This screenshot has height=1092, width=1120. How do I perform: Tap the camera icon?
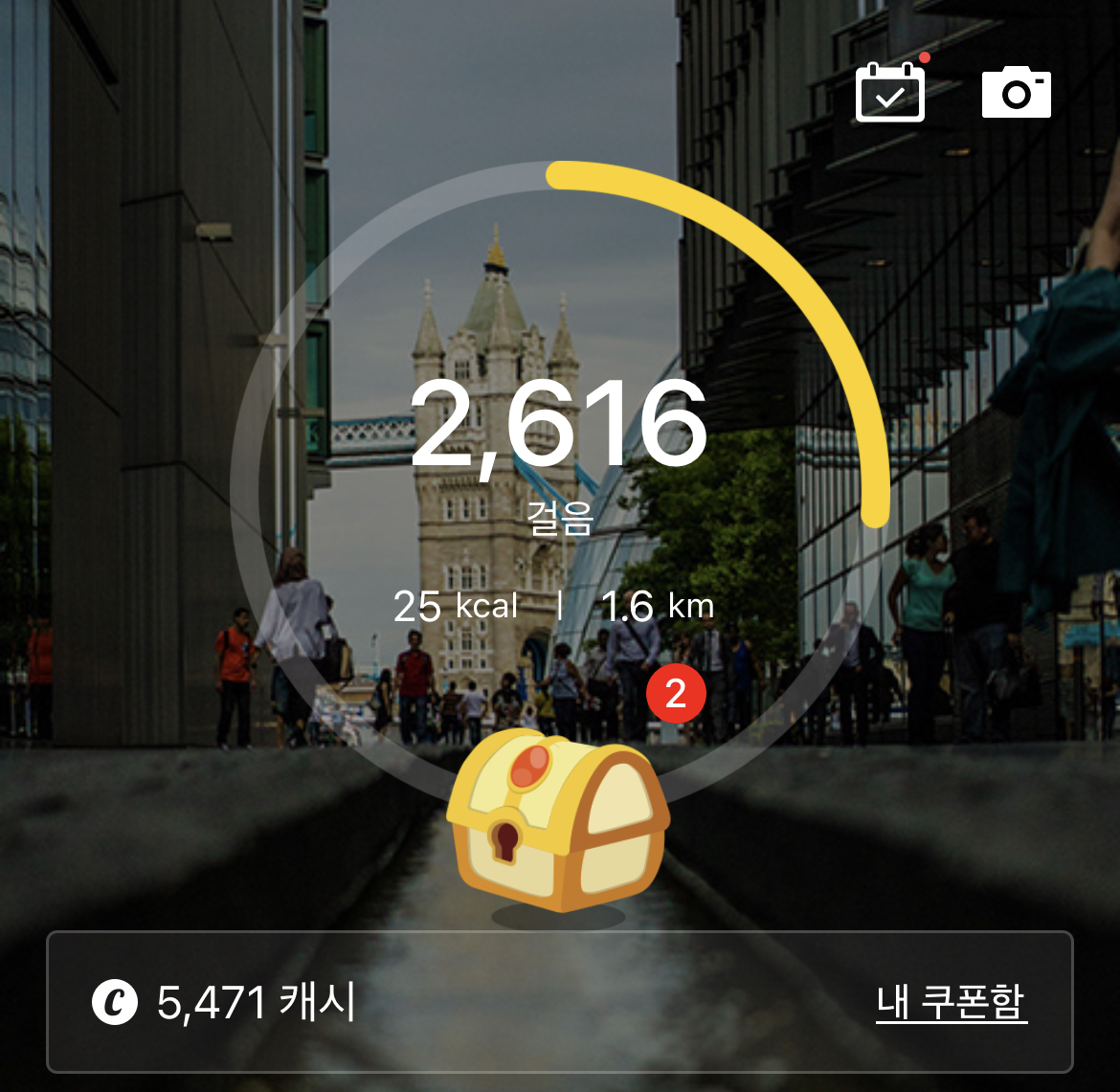[1017, 93]
